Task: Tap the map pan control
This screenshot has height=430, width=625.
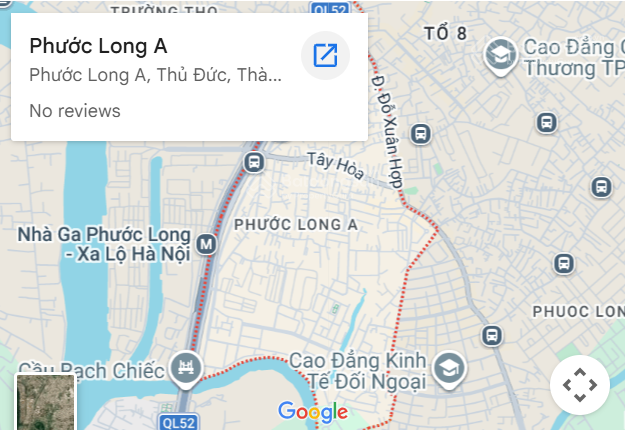Action: click(x=580, y=387)
